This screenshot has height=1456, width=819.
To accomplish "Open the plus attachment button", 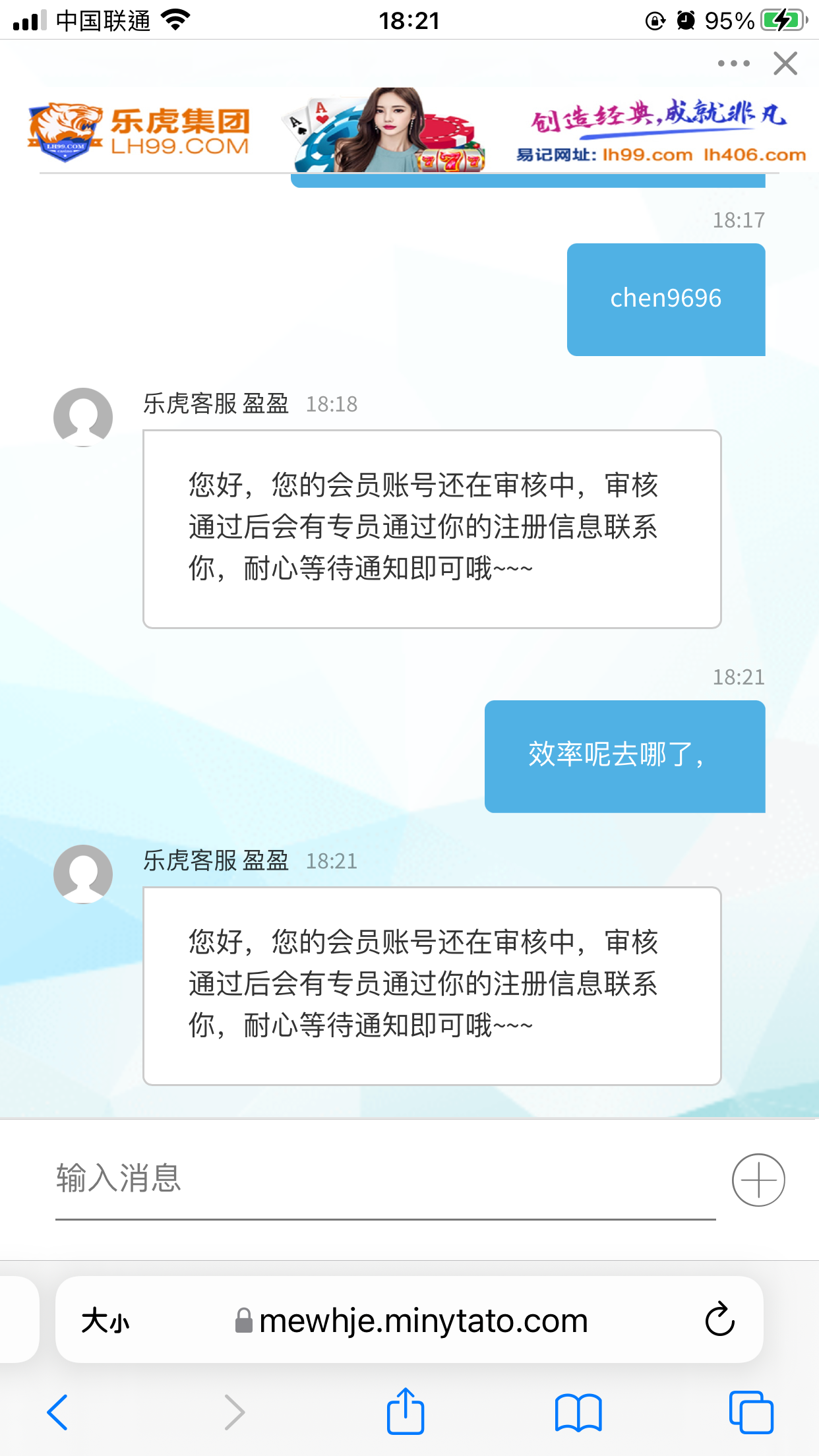I will tap(758, 1180).
